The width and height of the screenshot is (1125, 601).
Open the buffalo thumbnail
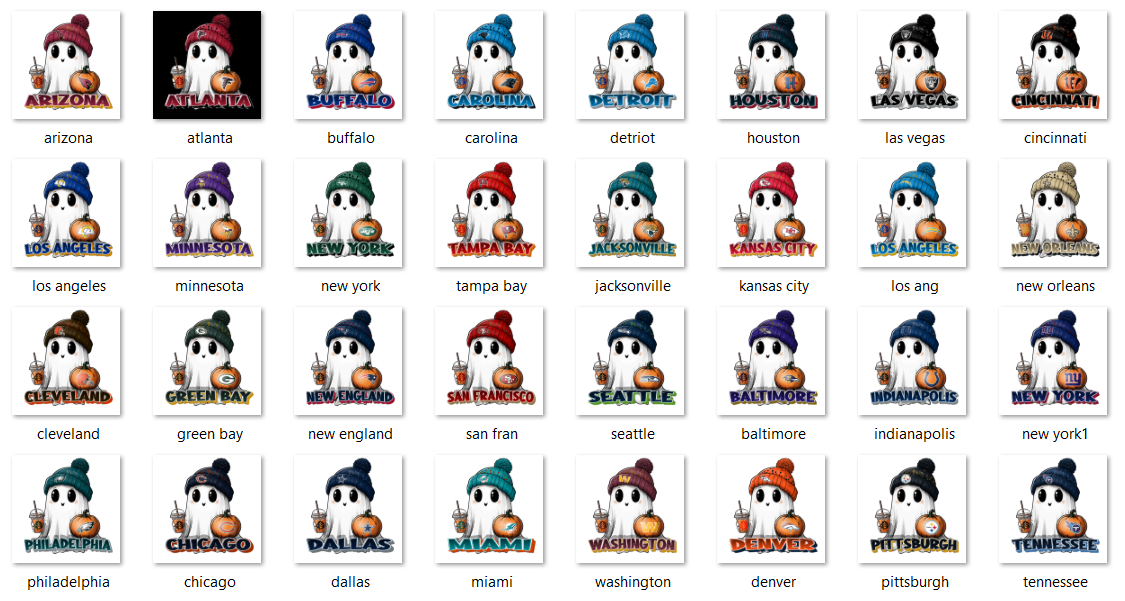[349, 65]
